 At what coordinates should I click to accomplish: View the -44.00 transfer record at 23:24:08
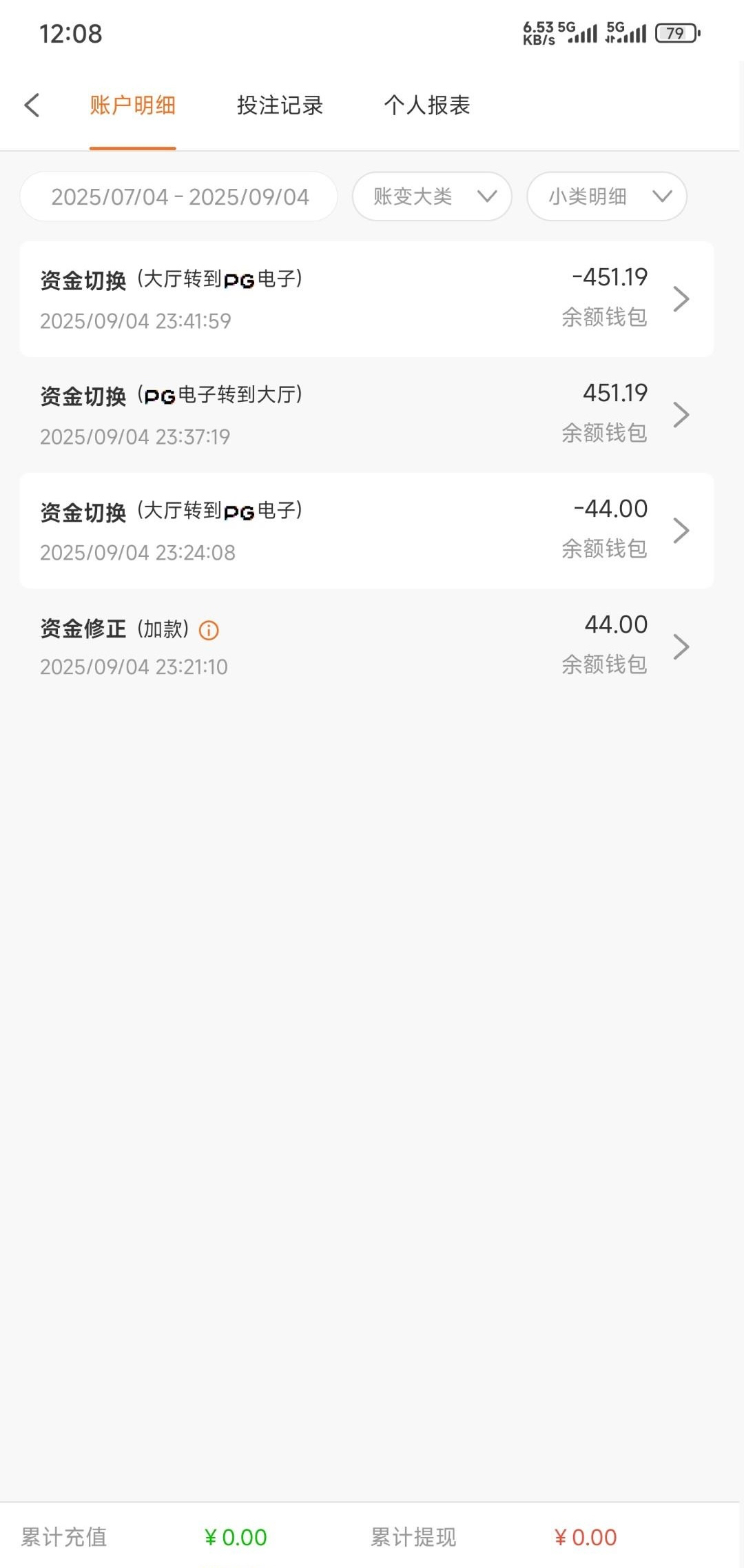coord(366,531)
